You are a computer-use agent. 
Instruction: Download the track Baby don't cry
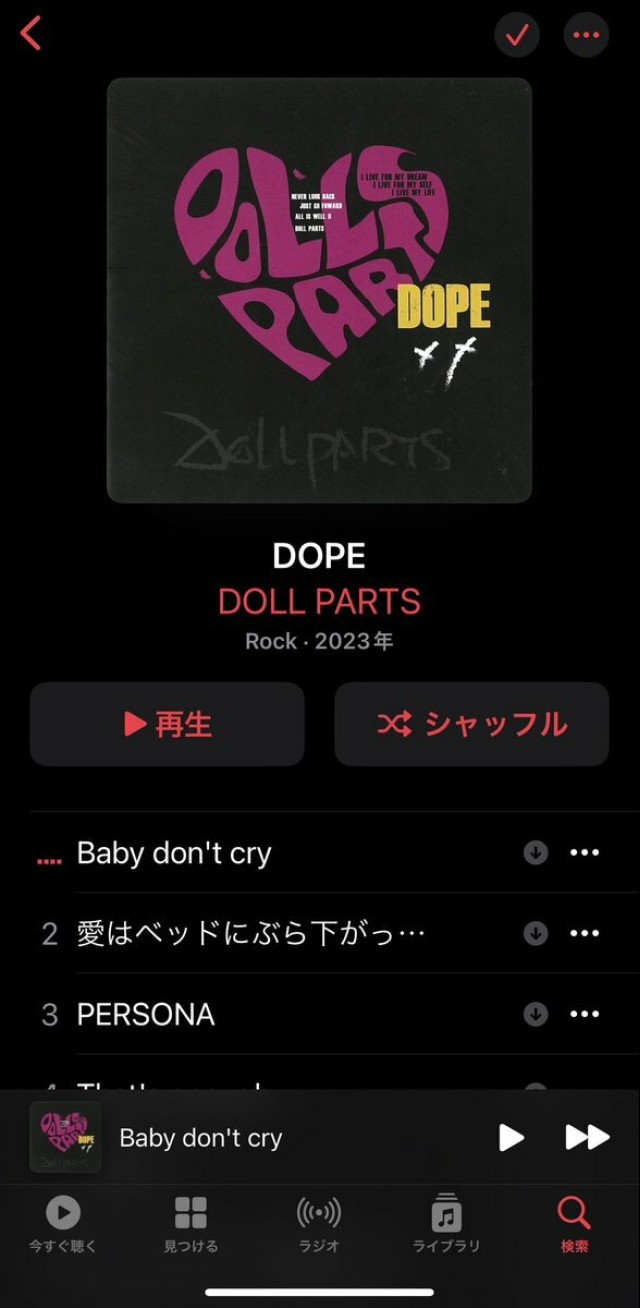[536, 853]
